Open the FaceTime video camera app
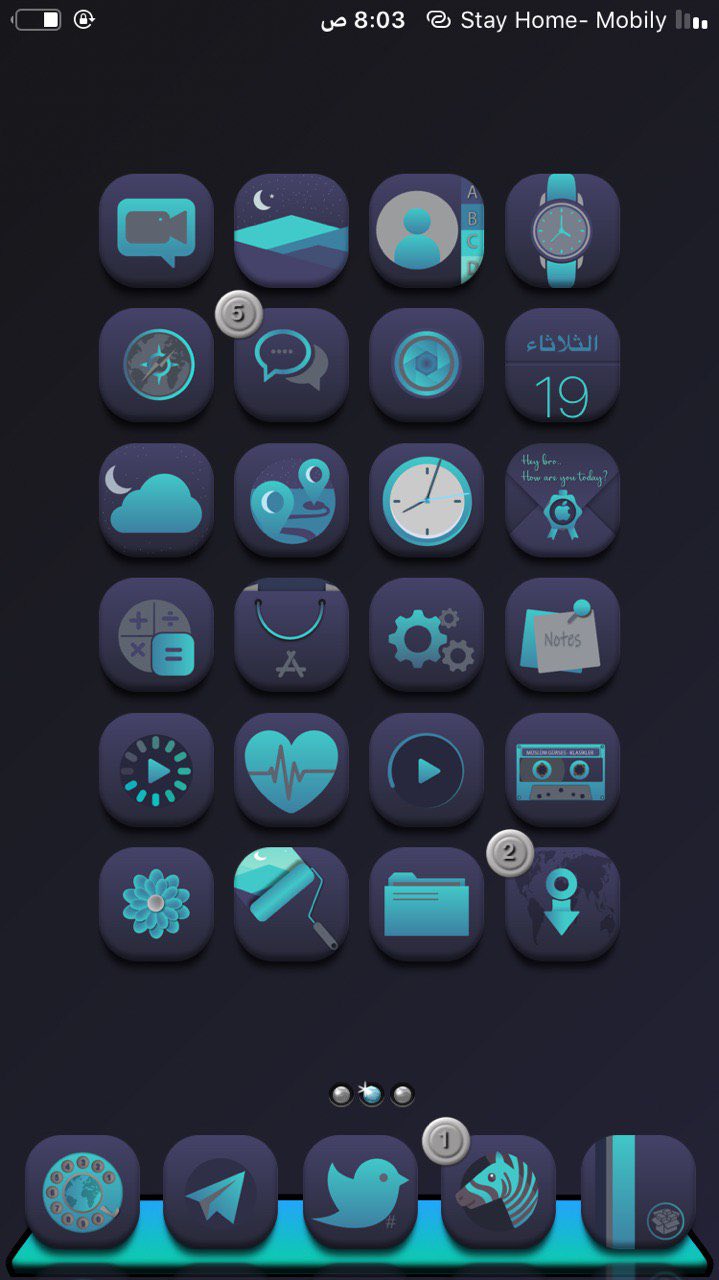The width and height of the screenshot is (719, 1280). click(x=156, y=230)
